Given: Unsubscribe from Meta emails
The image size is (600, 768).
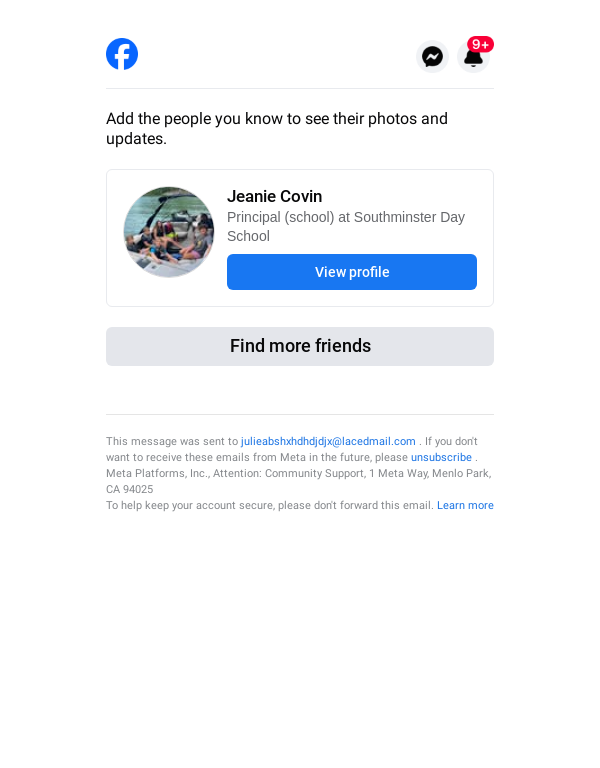Looking at the screenshot, I should (441, 457).
